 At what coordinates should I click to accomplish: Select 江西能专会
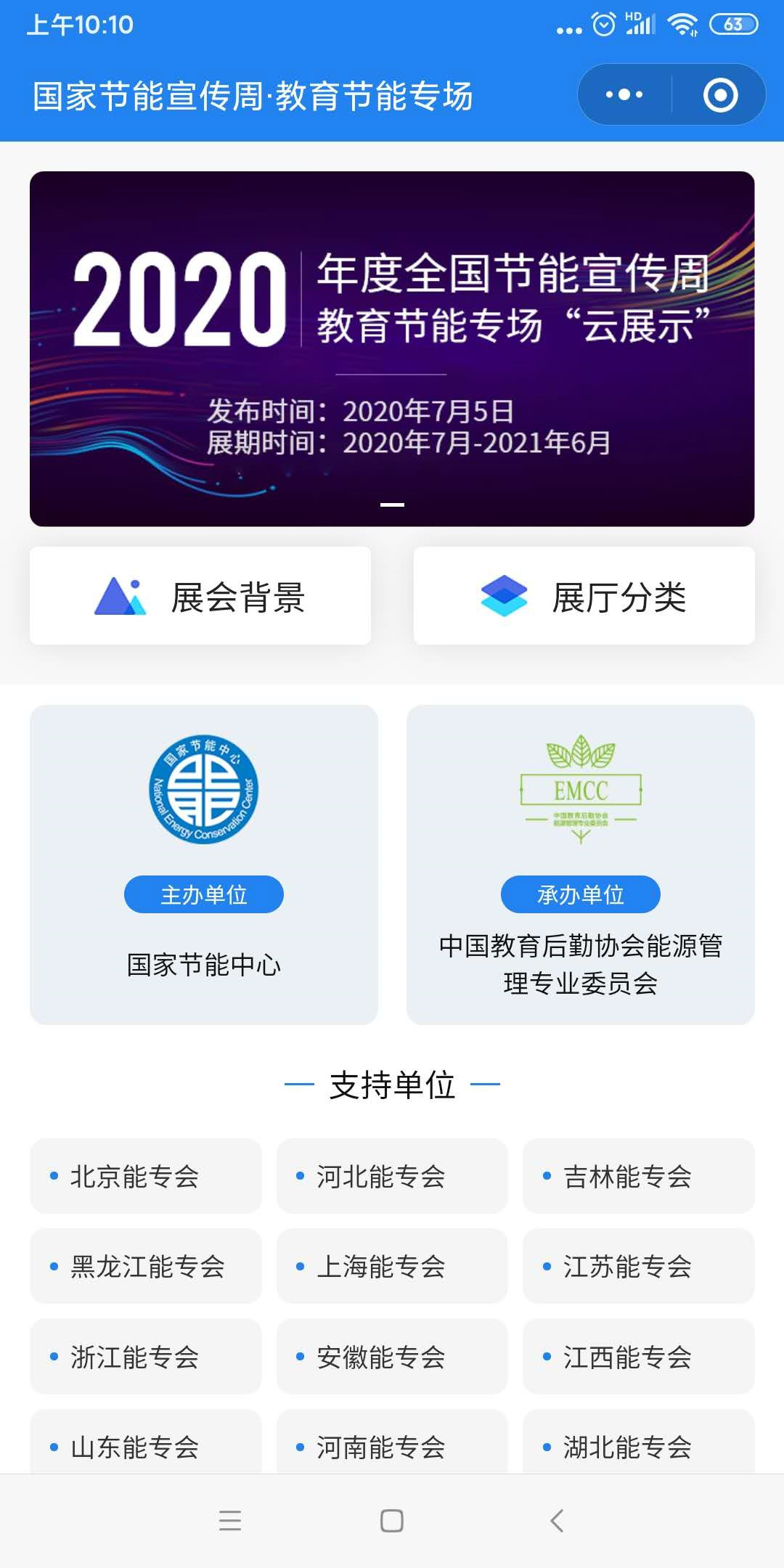[638, 1356]
